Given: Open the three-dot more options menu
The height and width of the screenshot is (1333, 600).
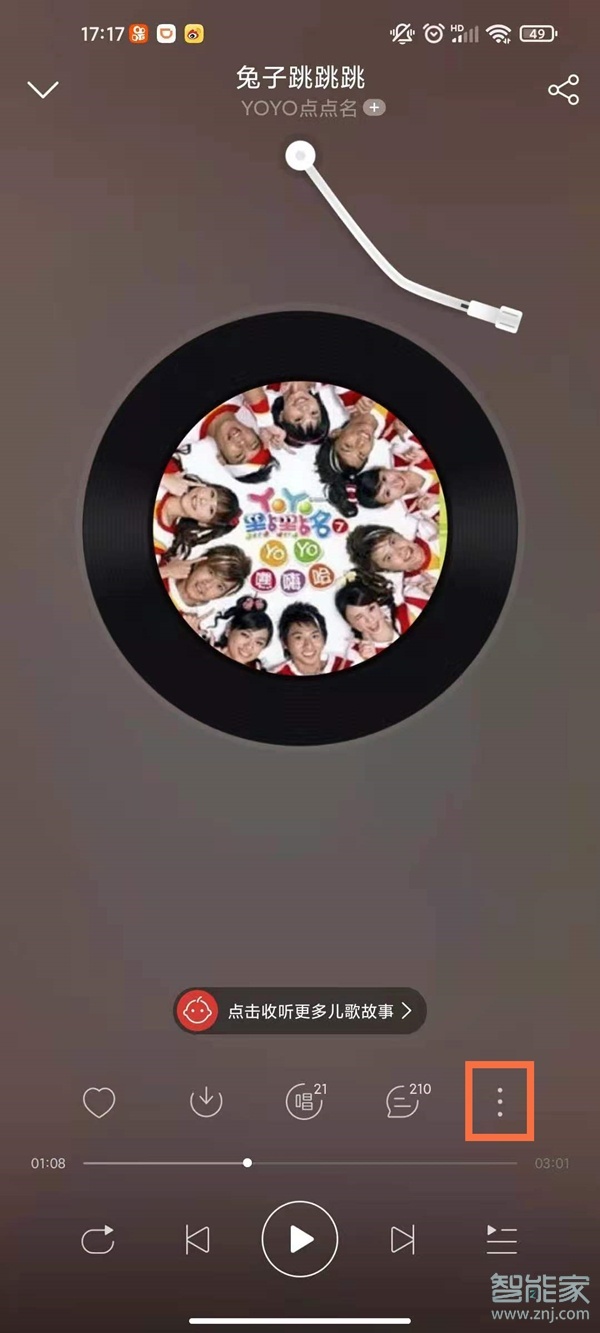Looking at the screenshot, I should [x=500, y=1102].
